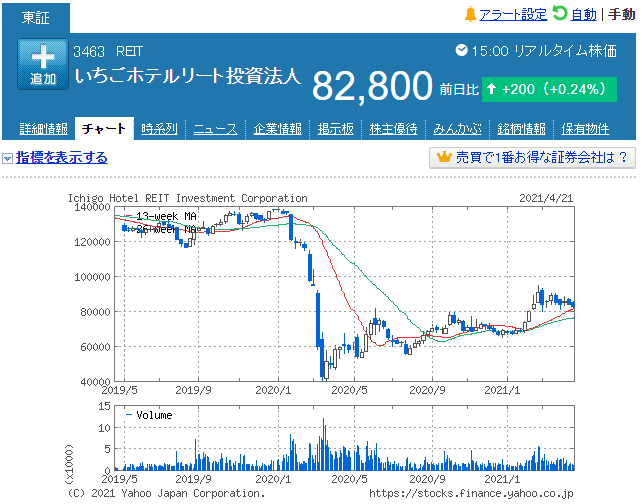
Task: Go to the 企業情報 tab
Action: pyautogui.click(x=277, y=129)
